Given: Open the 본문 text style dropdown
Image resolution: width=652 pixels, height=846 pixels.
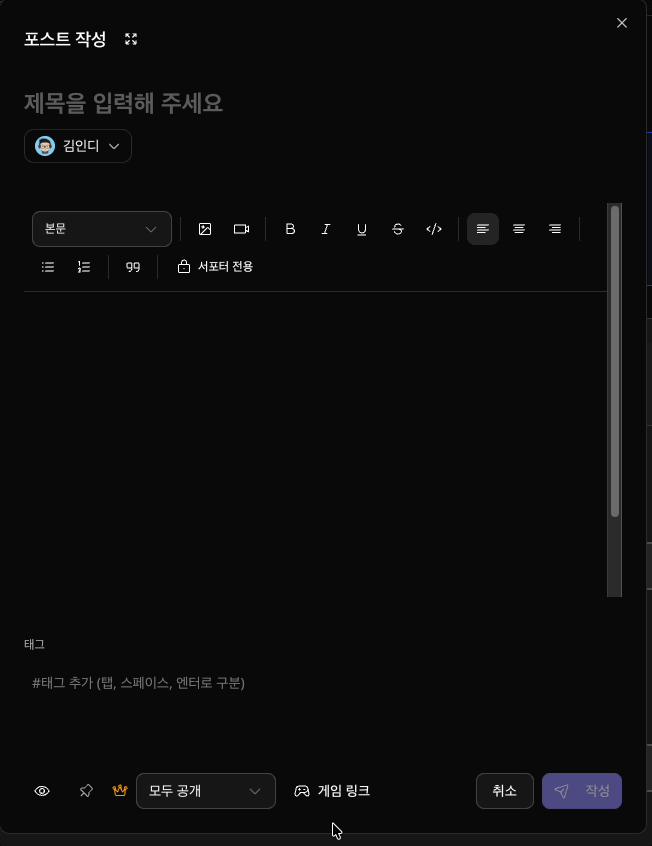Looking at the screenshot, I should click(102, 229).
